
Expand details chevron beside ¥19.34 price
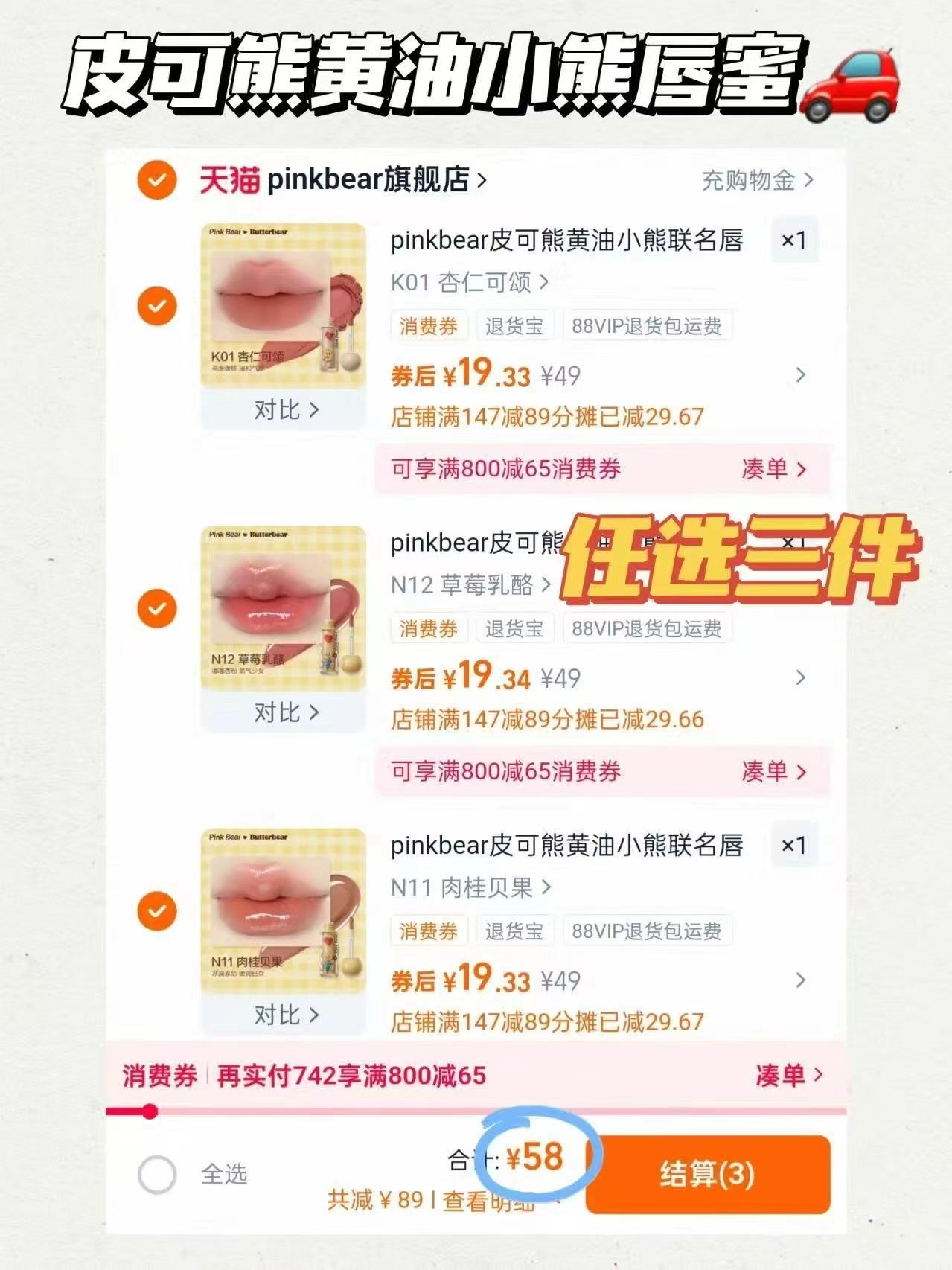[799, 677]
